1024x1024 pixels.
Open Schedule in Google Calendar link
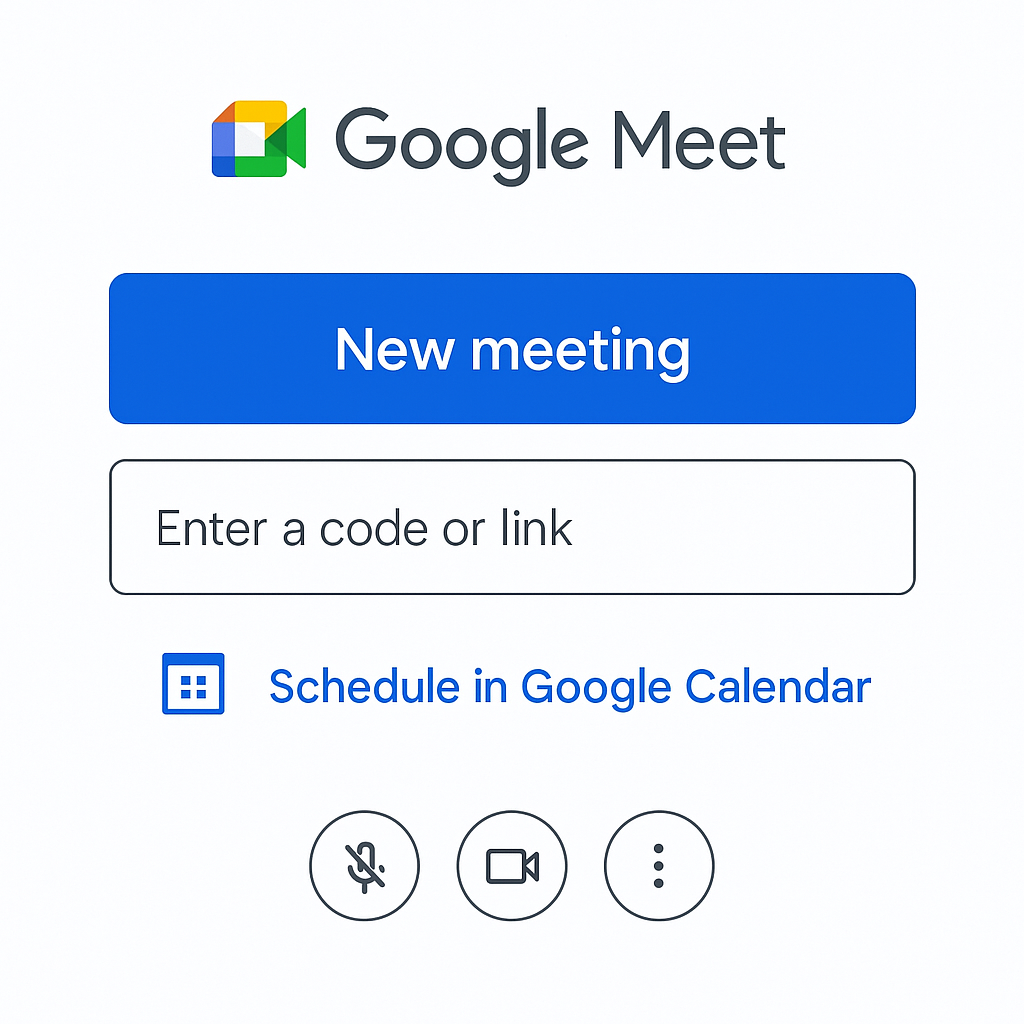569,686
